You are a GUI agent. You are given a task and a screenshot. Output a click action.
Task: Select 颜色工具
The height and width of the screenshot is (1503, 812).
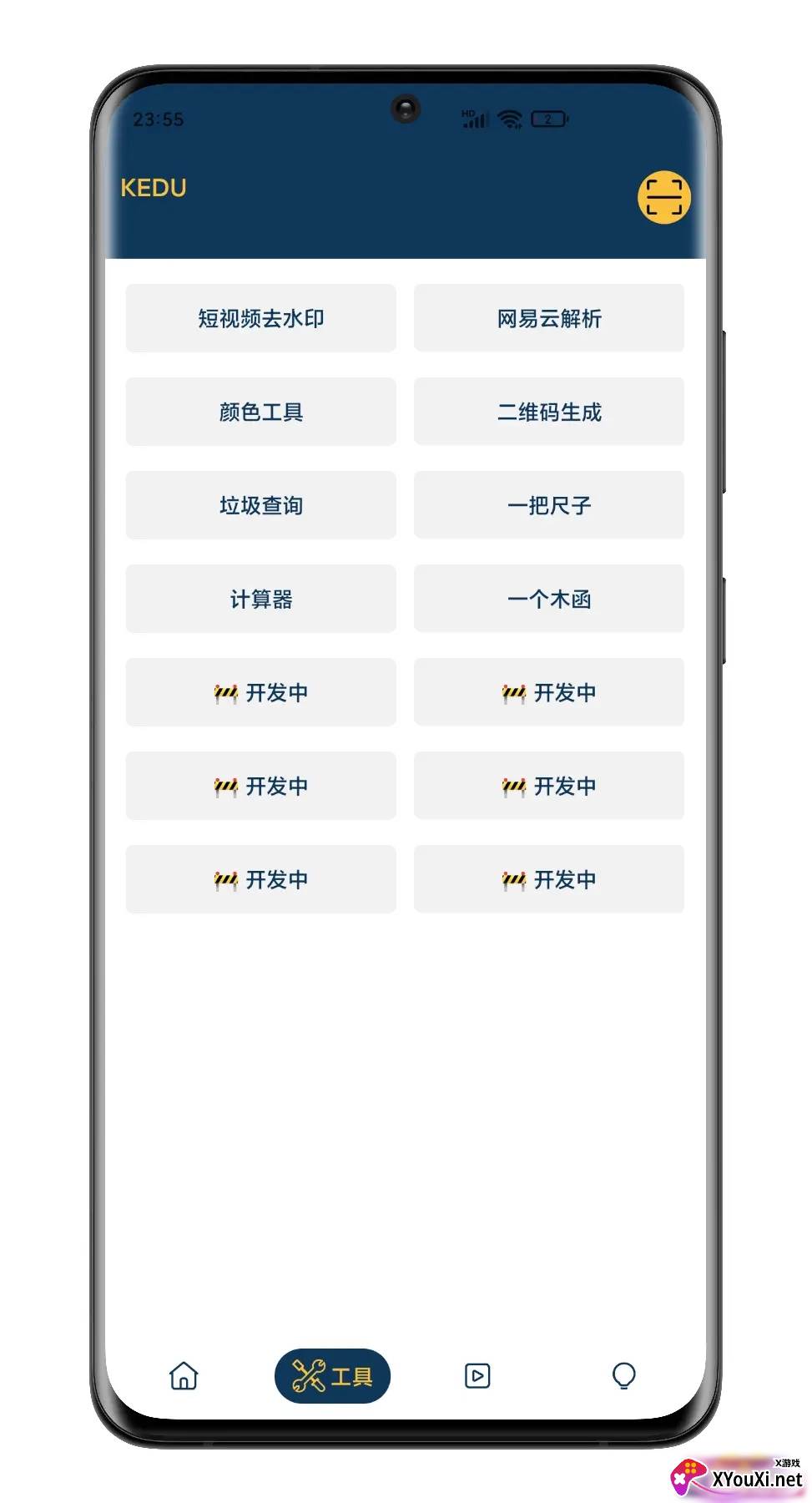coord(261,412)
